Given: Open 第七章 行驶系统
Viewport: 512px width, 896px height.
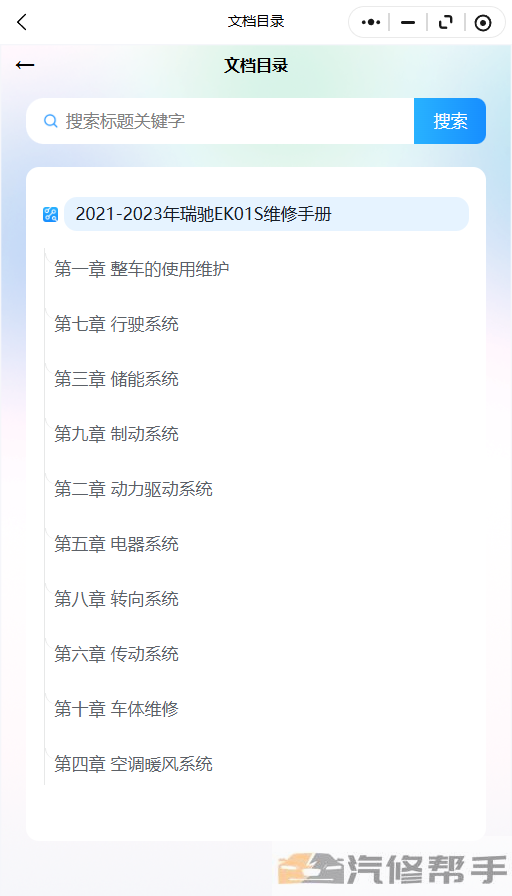Looking at the screenshot, I should coord(117,324).
